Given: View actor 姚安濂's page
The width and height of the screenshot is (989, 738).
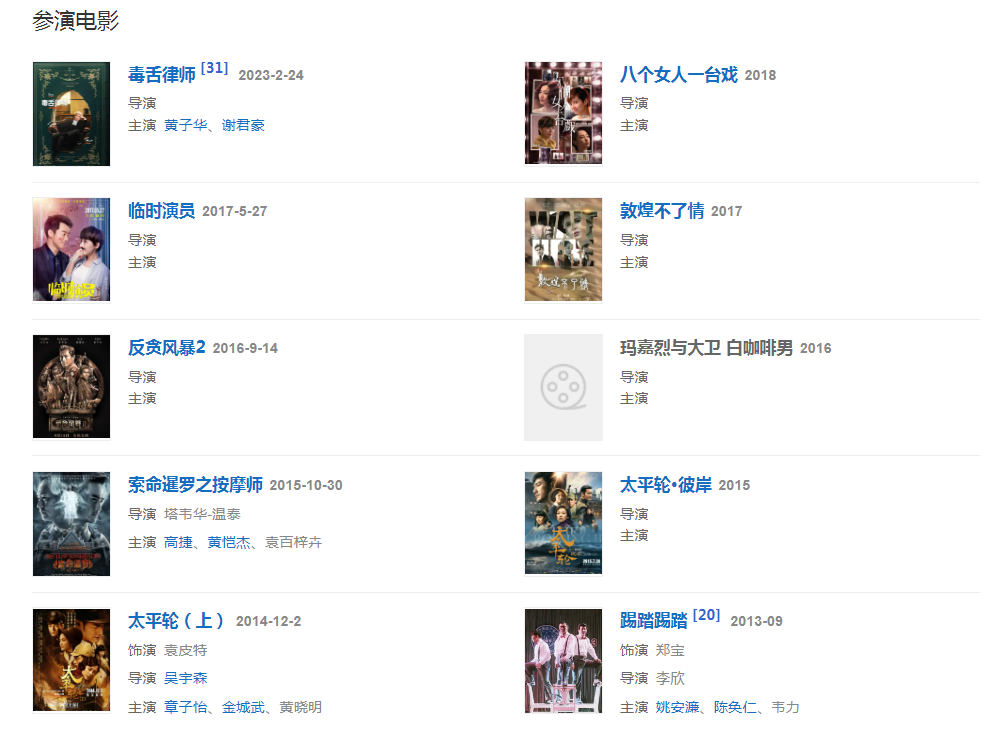Looking at the screenshot, I should pyautogui.click(x=678, y=707).
